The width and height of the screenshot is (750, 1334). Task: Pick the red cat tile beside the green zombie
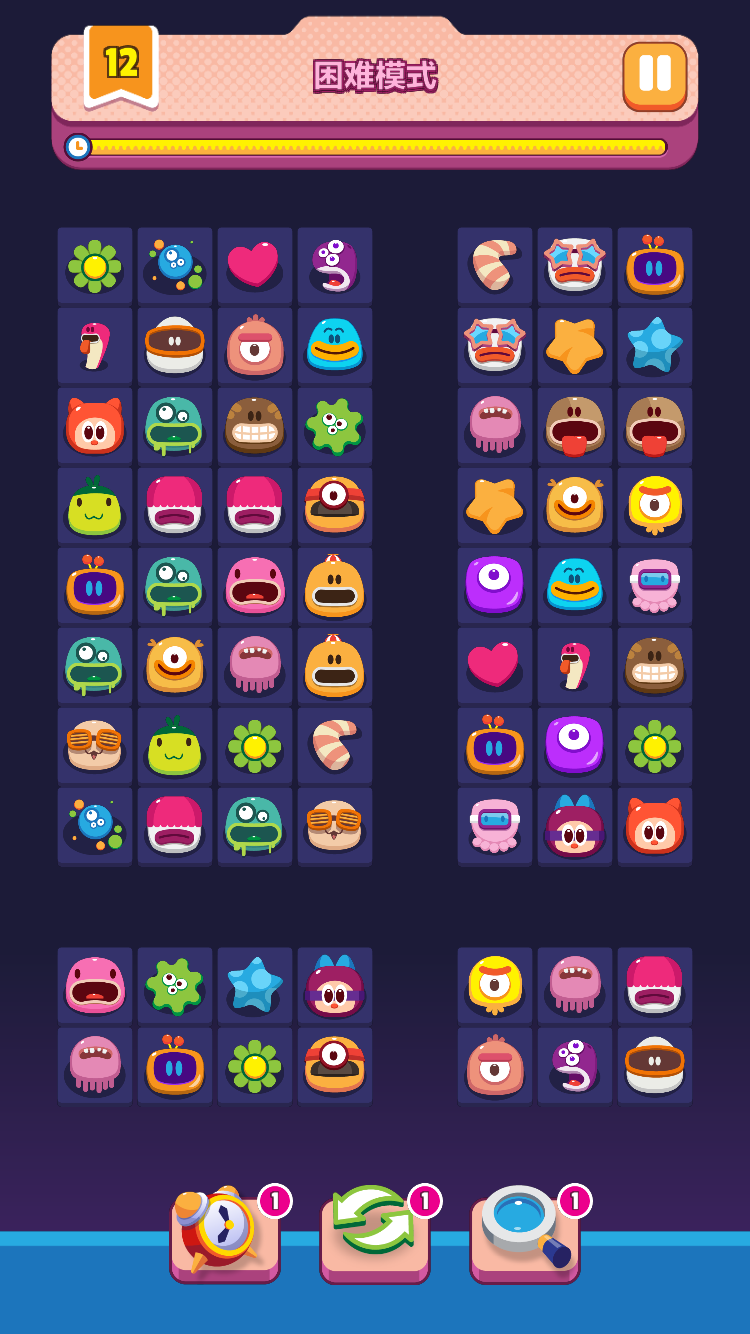[x=95, y=425]
